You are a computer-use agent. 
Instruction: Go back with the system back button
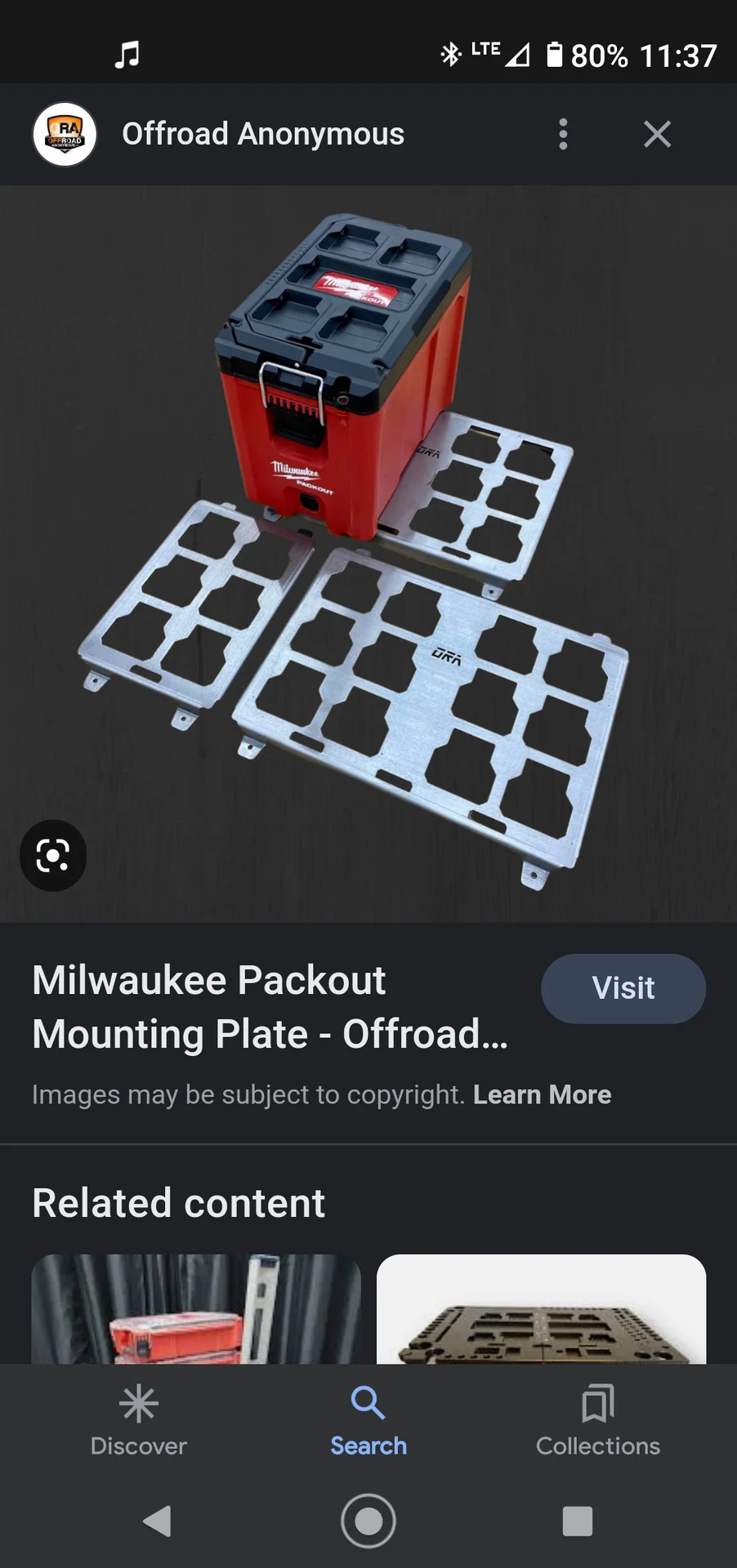(x=157, y=1521)
